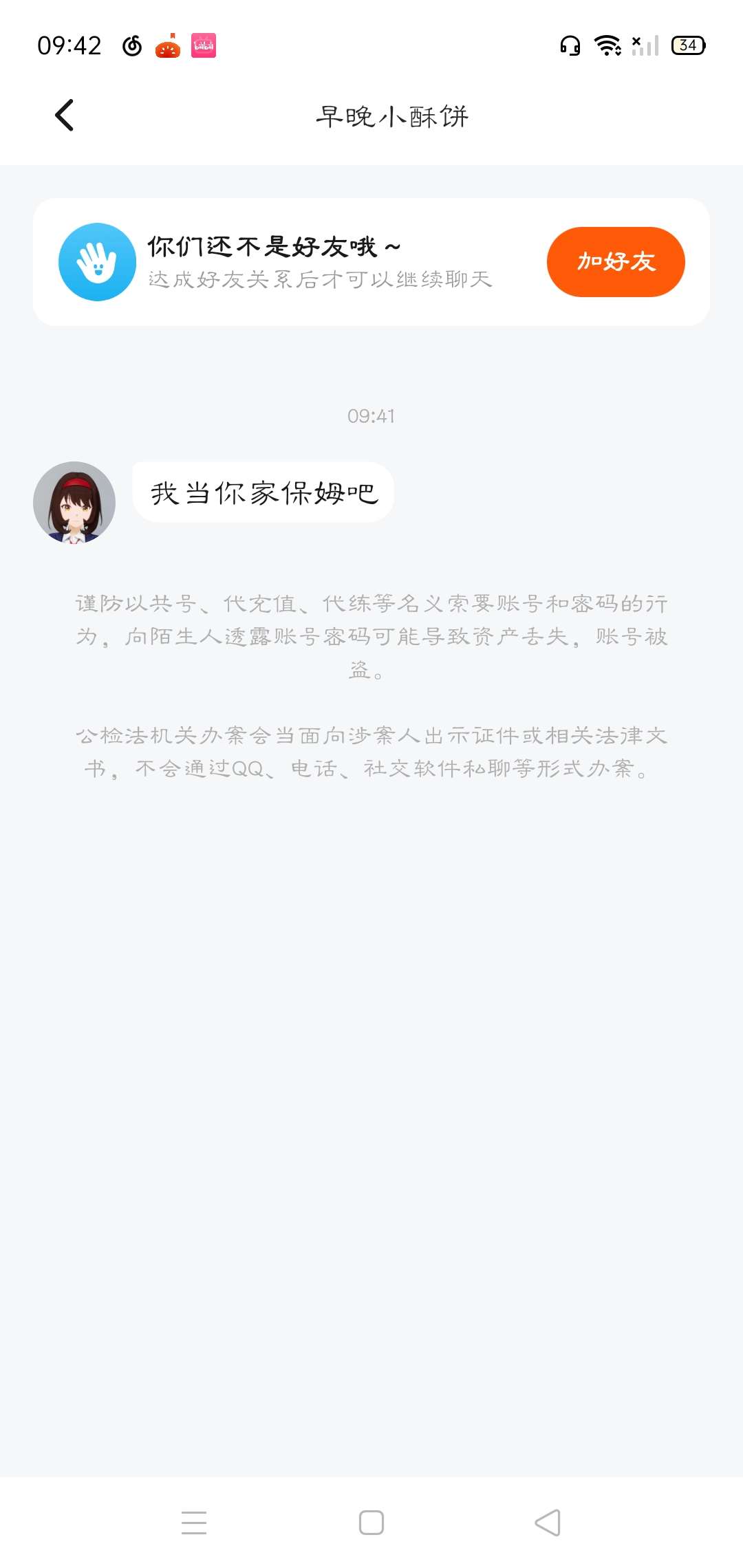Image resolution: width=743 pixels, height=1568 pixels.
Task: Tap the system back triangle
Action: click(x=548, y=1523)
